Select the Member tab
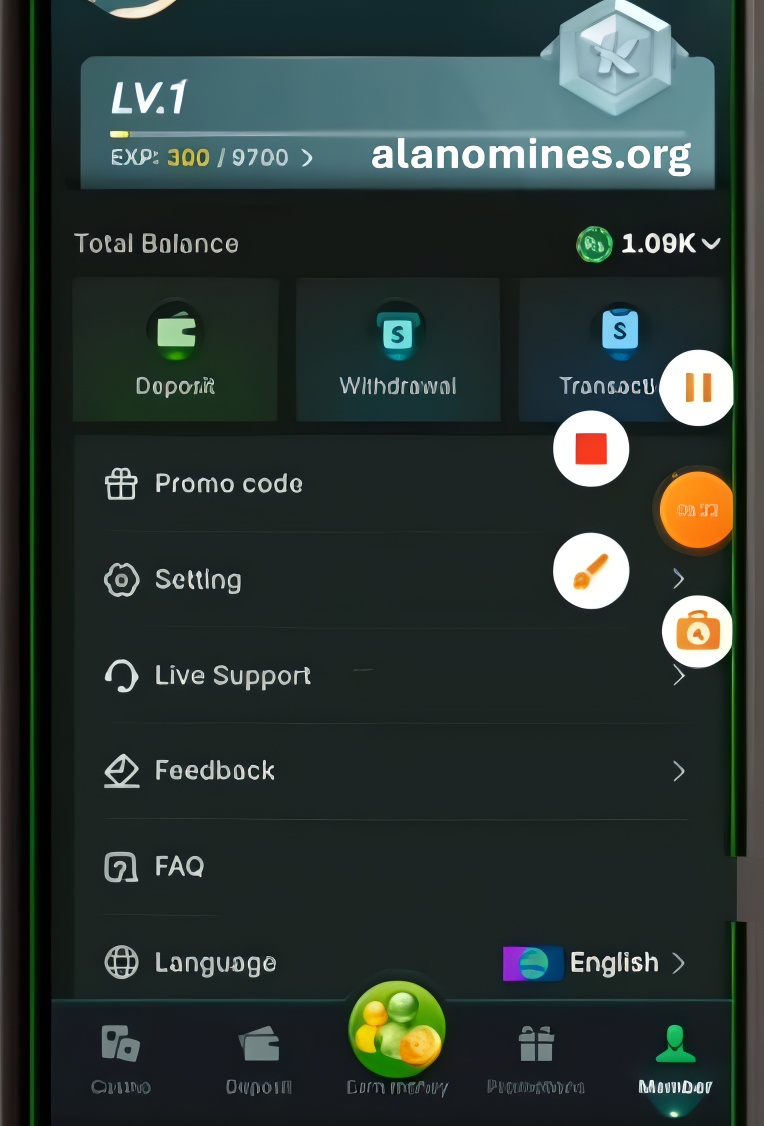Screen dimensions: 764x1126 pos(675,1060)
